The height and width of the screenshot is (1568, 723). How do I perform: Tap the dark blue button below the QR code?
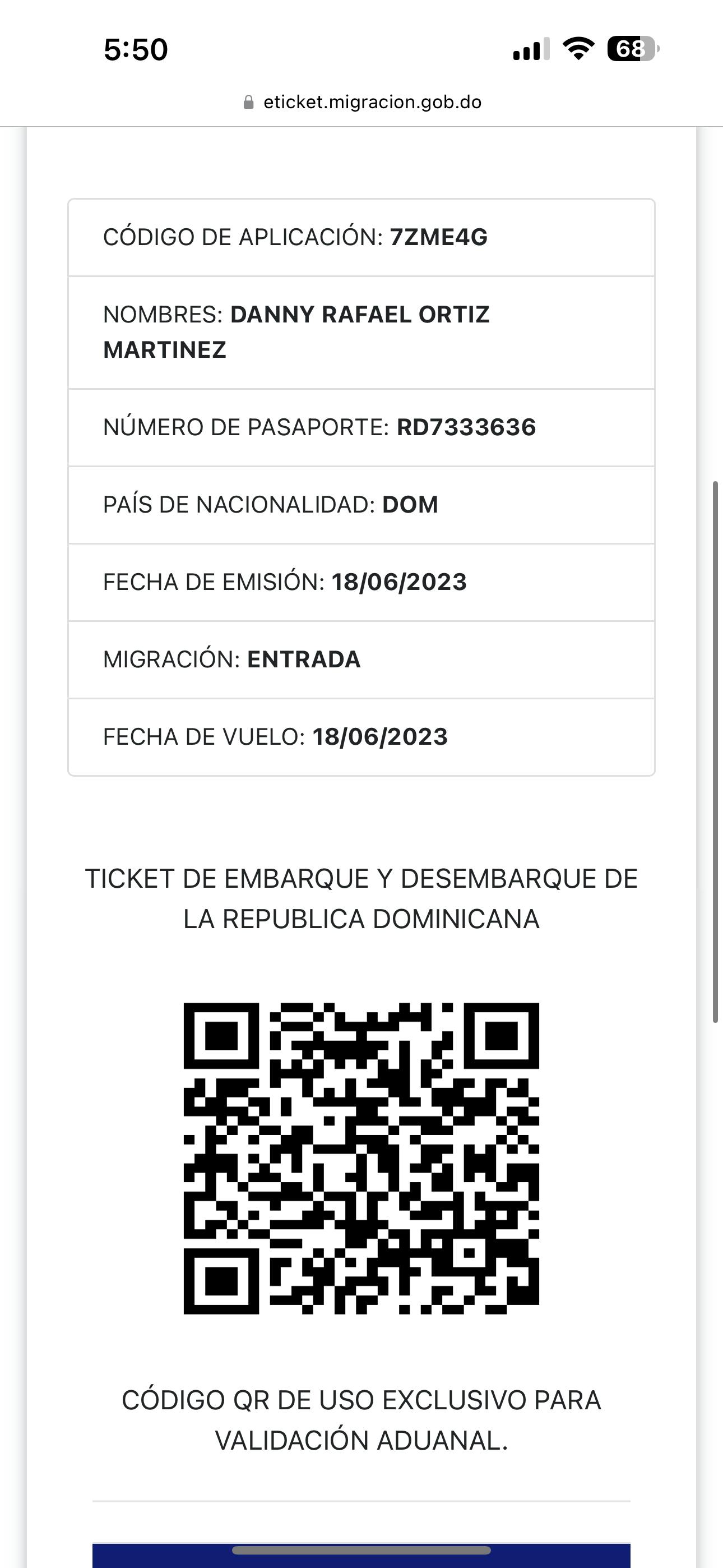click(361, 1558)
